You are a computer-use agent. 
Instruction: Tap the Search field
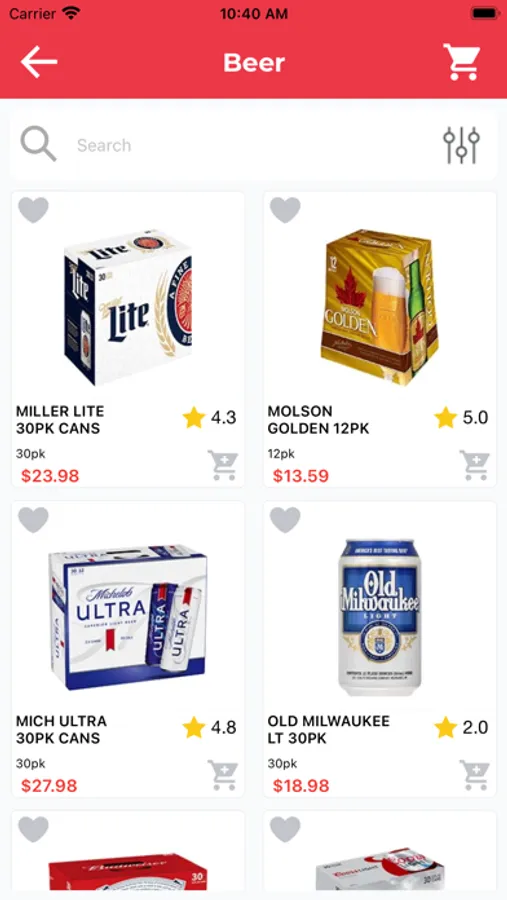[x=253, y=145]
